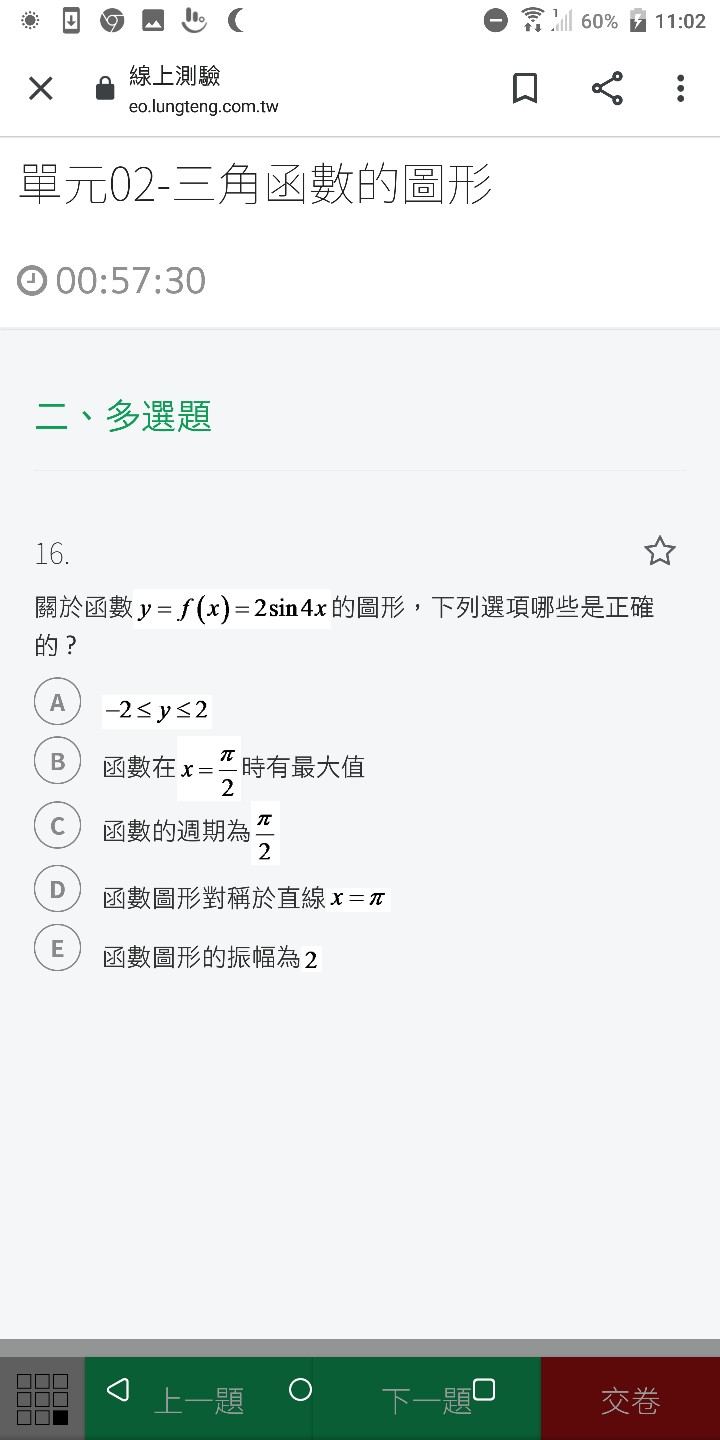Select option B about maximum value

tap(57, 762)
